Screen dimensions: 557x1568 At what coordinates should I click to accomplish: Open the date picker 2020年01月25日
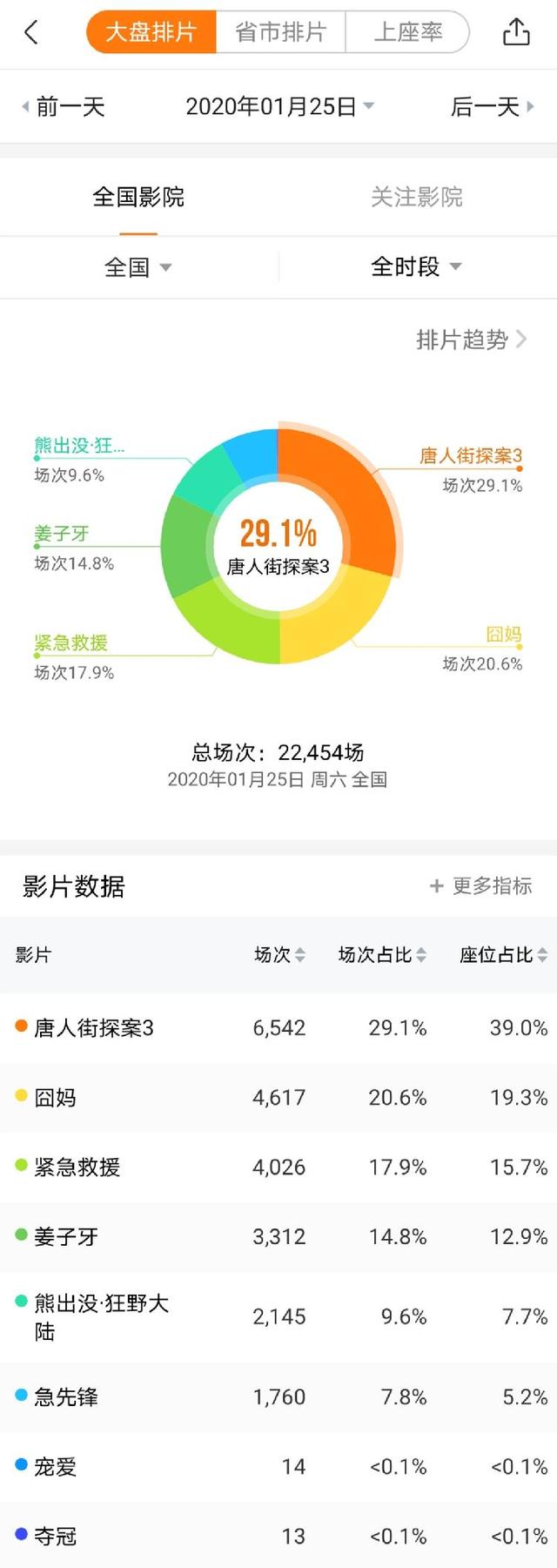coord(279,107)
